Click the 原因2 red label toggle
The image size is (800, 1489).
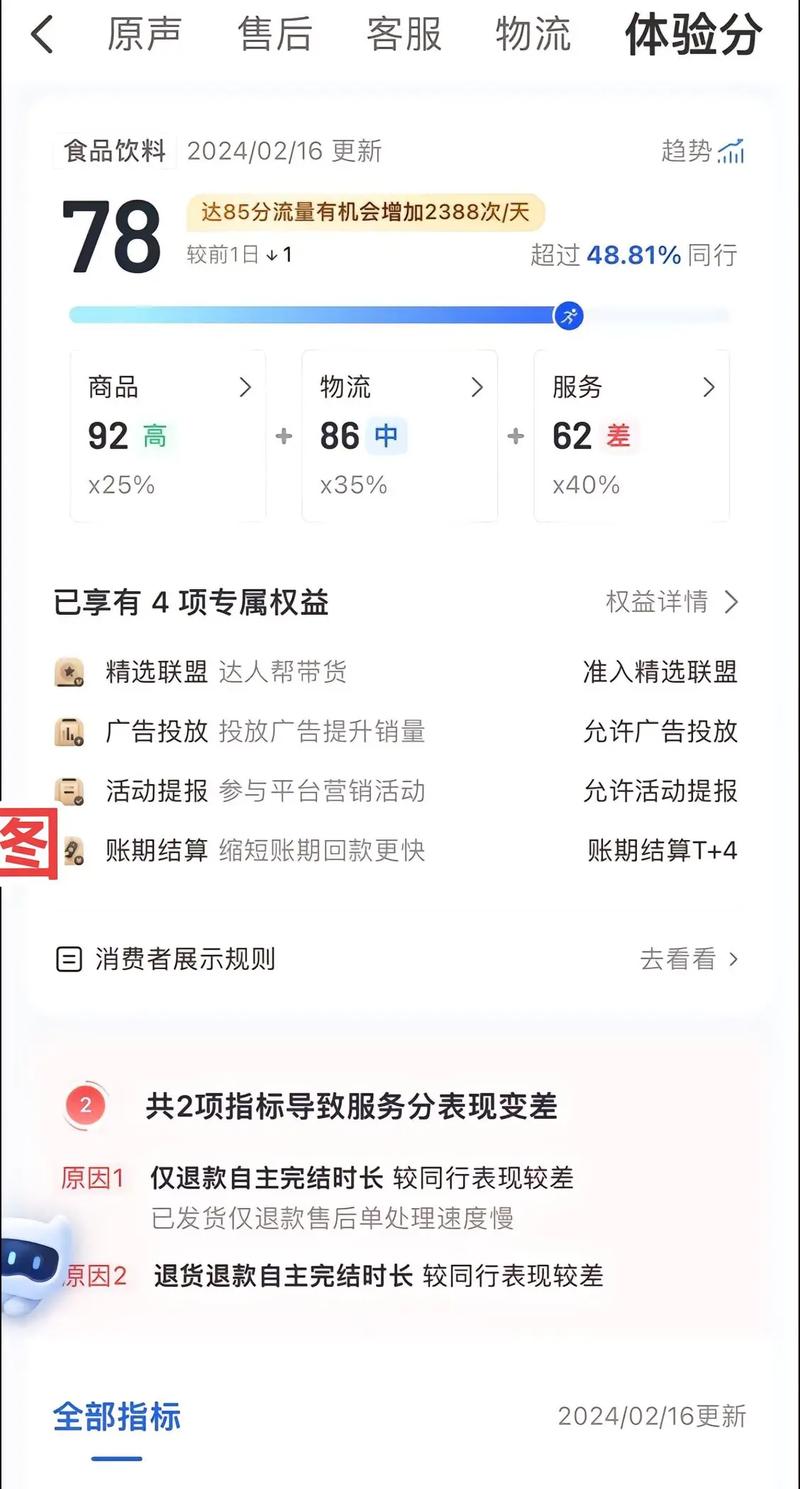93,1277
